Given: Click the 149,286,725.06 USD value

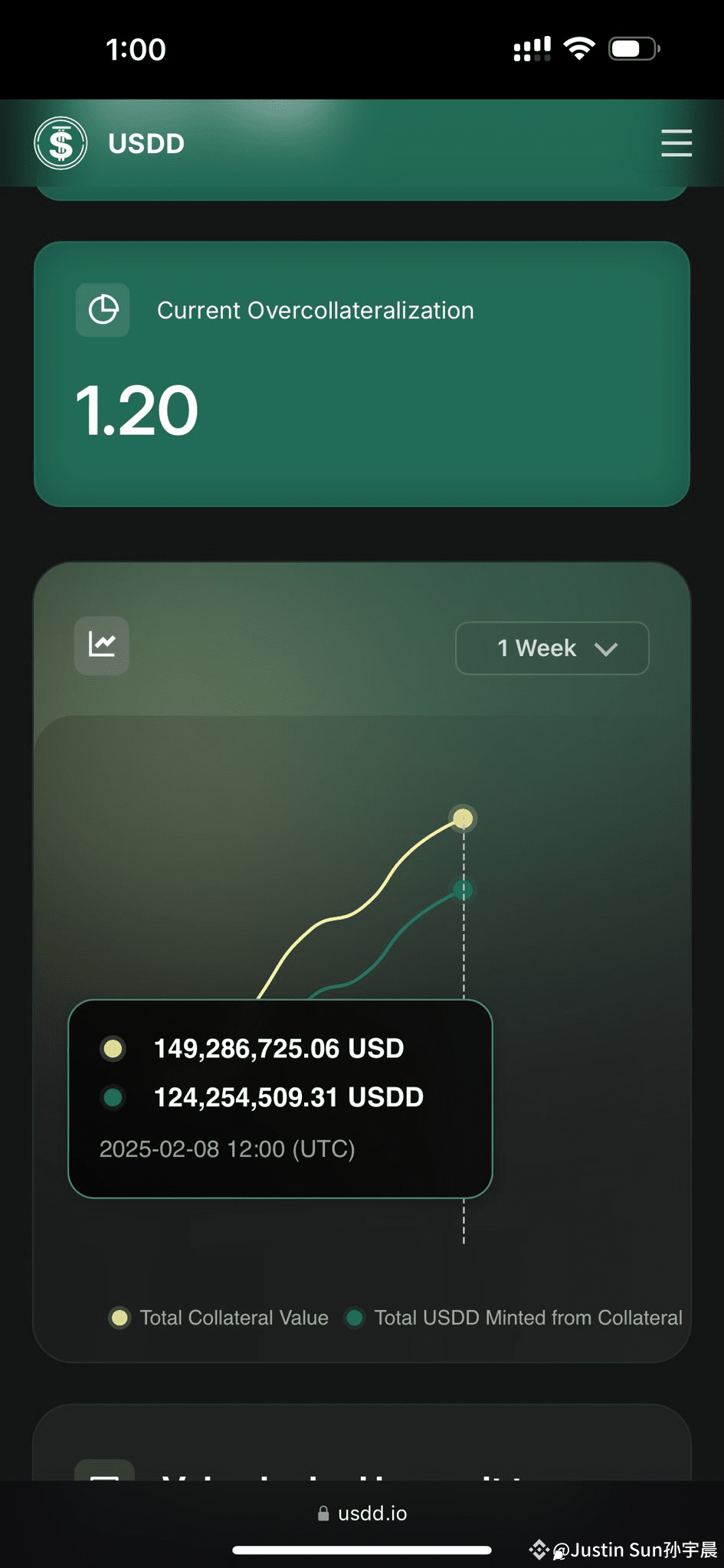Looking at the screenshot, I should (x=279, y=1049).
